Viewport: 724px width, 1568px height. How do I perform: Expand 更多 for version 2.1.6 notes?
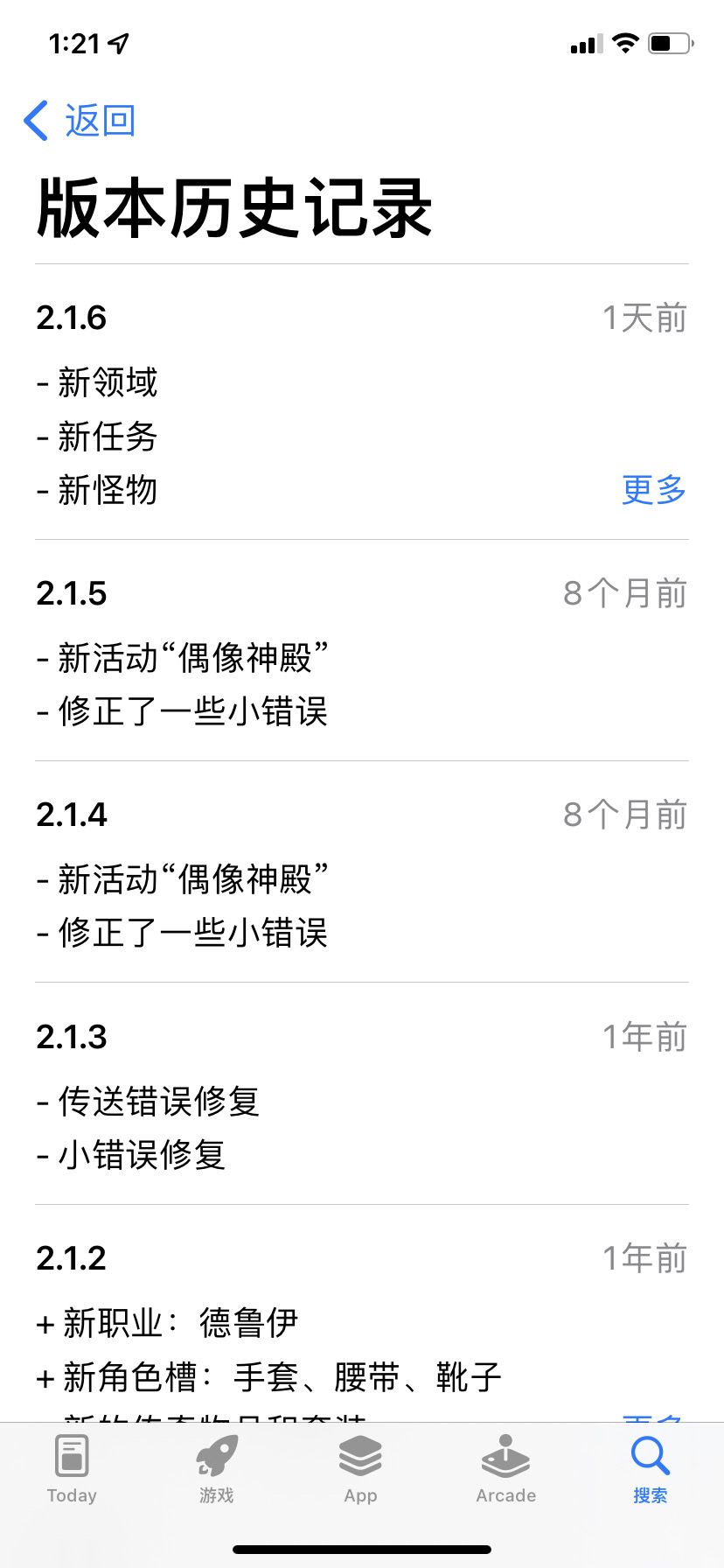[653, 490]
